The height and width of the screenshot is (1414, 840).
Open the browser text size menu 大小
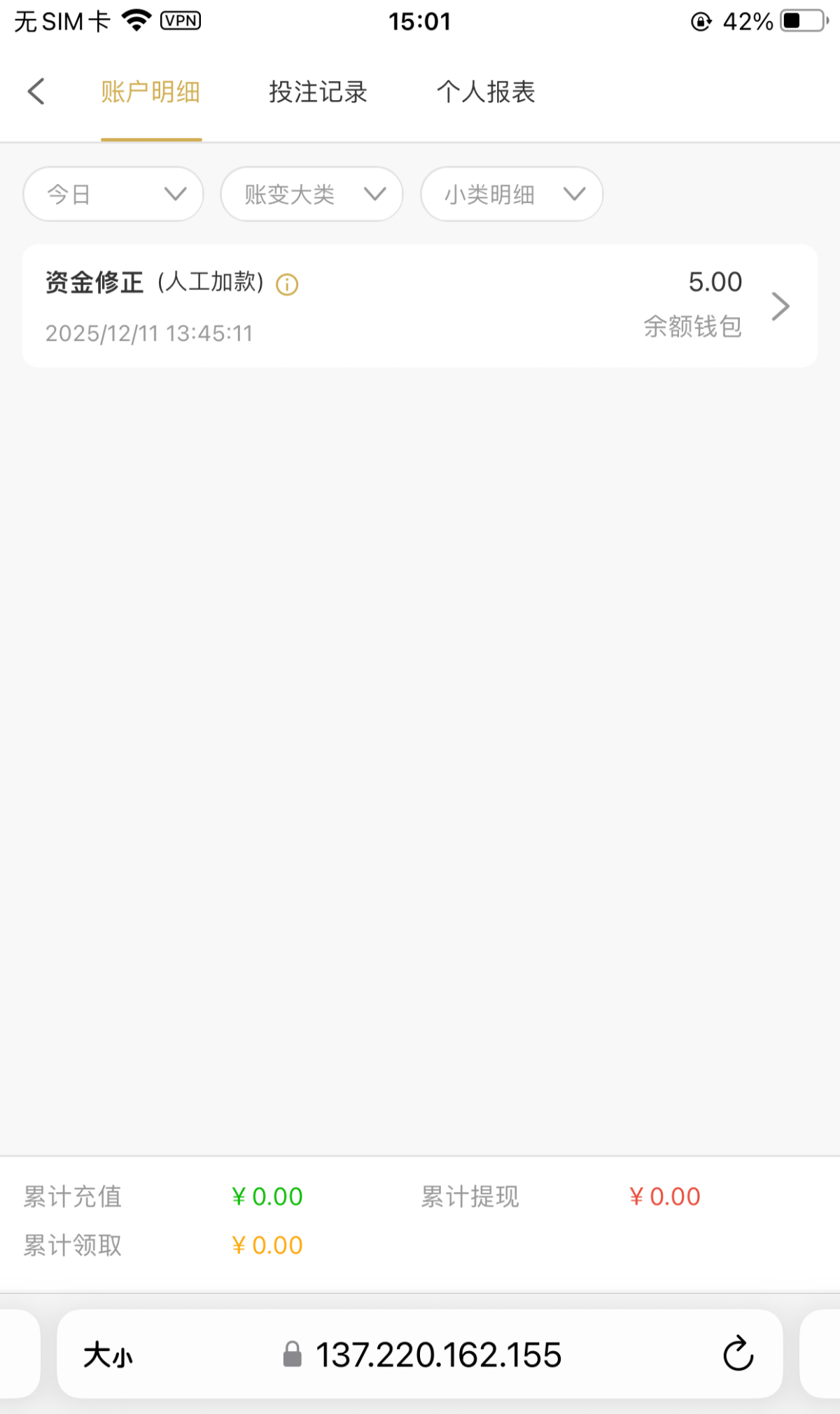[x=108, y=1355]
